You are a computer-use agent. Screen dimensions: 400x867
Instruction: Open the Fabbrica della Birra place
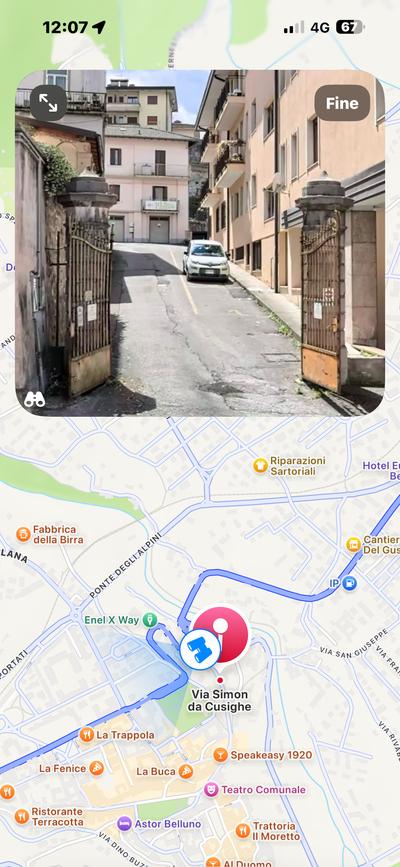point(23,534)
